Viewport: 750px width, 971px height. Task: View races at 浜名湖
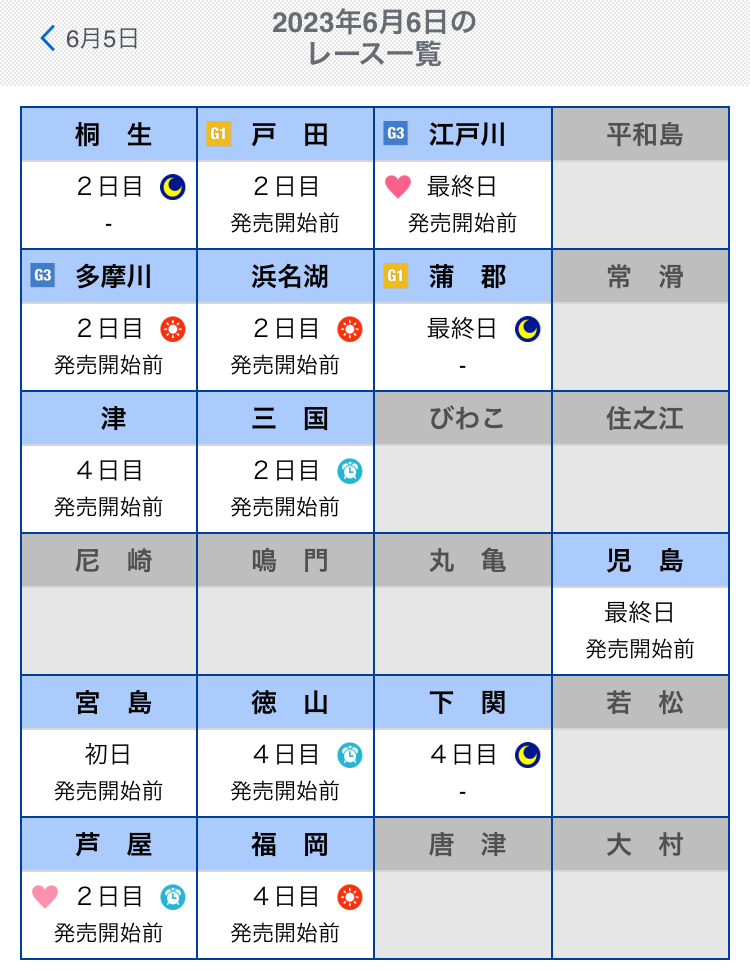coord(286,320)
